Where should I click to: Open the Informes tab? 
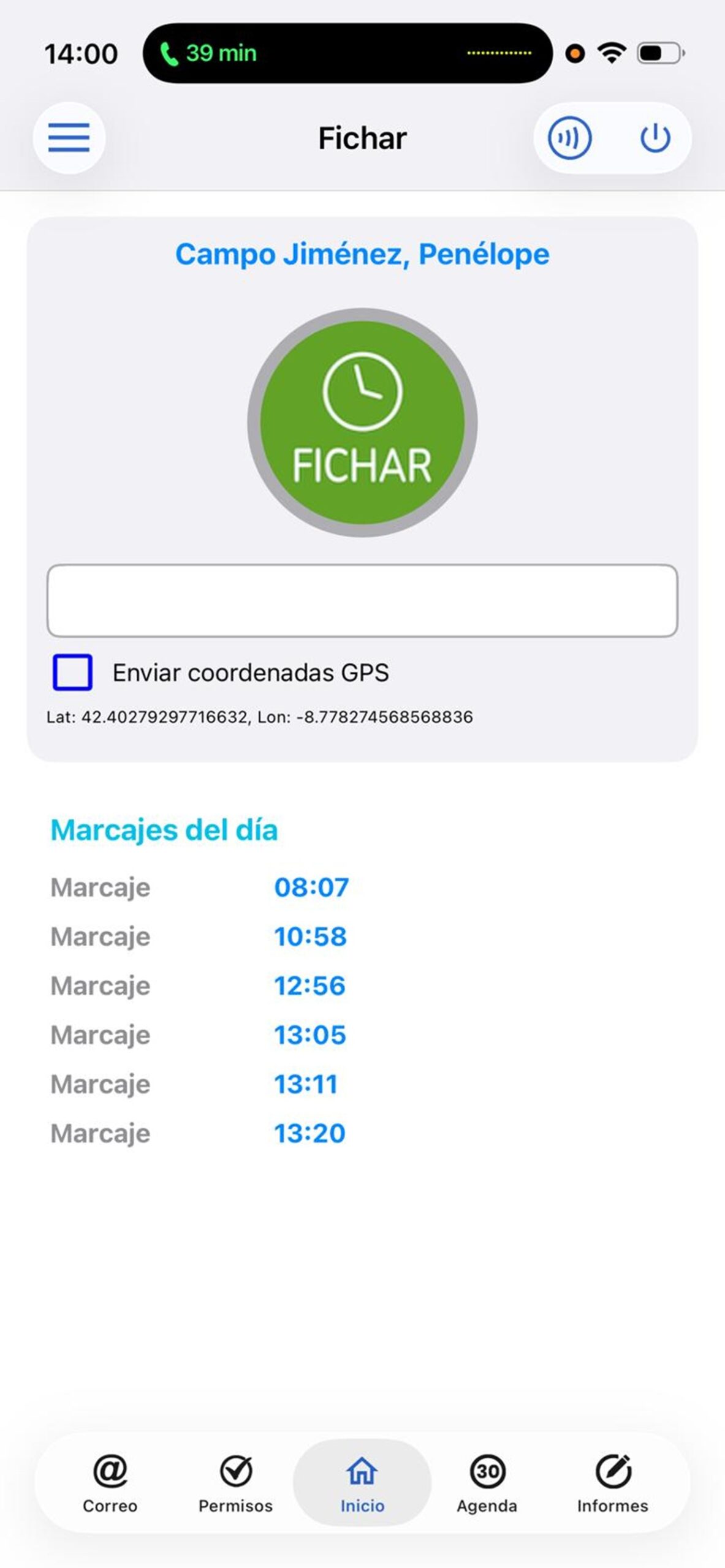pos(612,1483)
